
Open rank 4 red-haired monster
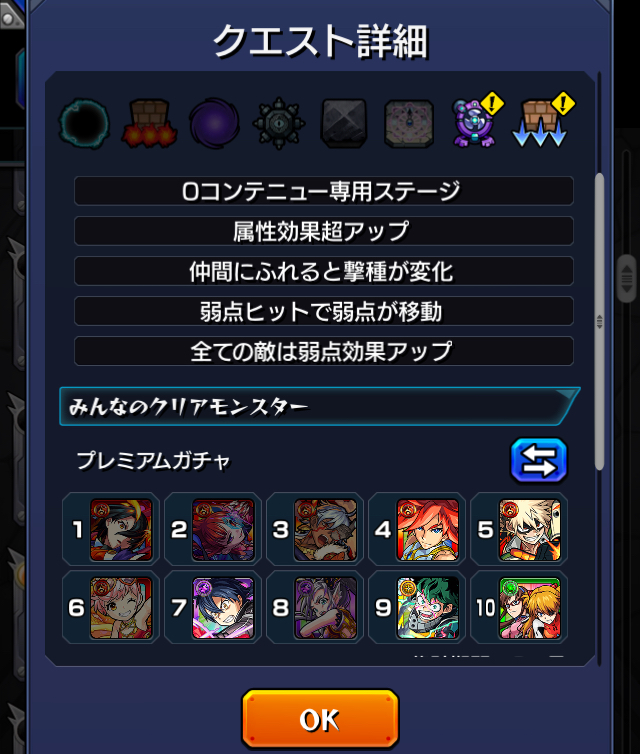click(427, 529)
